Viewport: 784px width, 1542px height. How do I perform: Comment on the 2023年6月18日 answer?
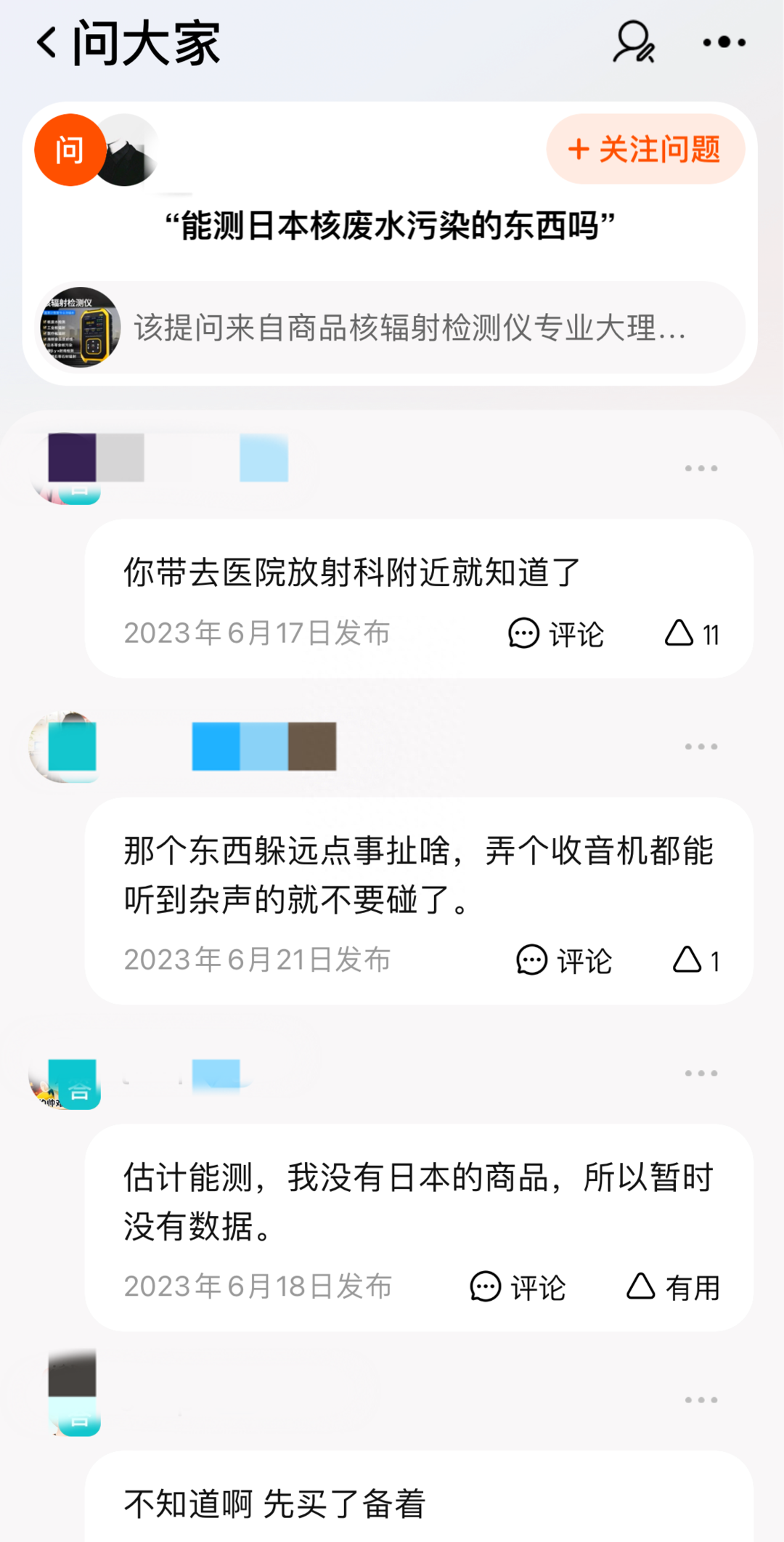[518, 1287]
